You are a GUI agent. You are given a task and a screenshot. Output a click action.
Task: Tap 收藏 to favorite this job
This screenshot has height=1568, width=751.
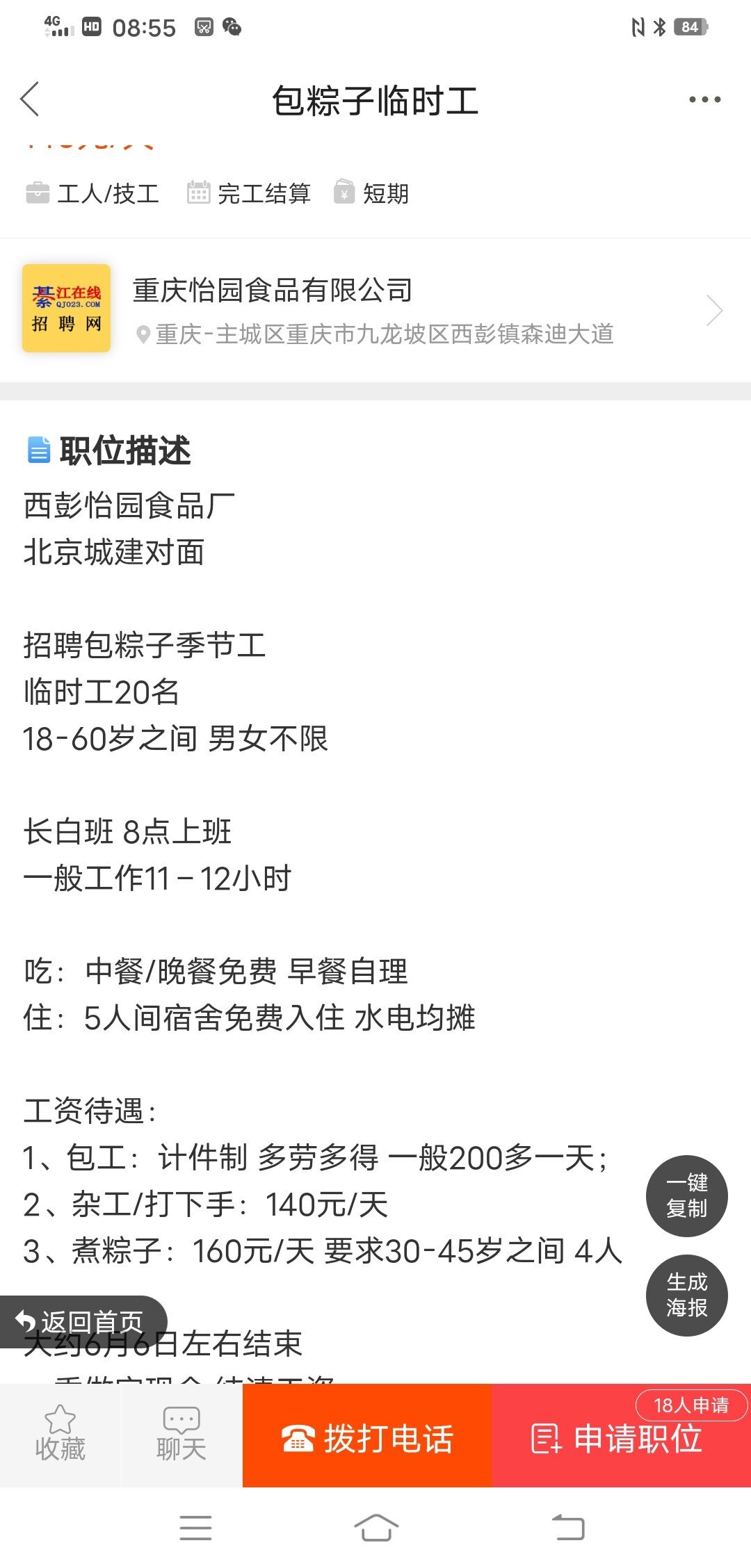pos(60,1435)
